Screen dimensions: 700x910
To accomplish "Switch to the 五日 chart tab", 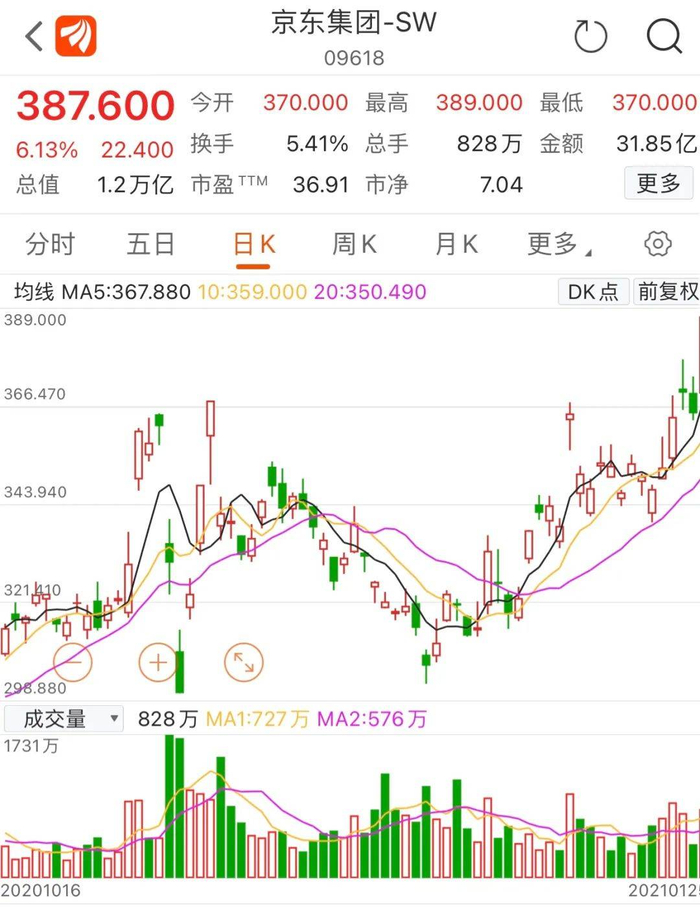I will pos(151,244).
